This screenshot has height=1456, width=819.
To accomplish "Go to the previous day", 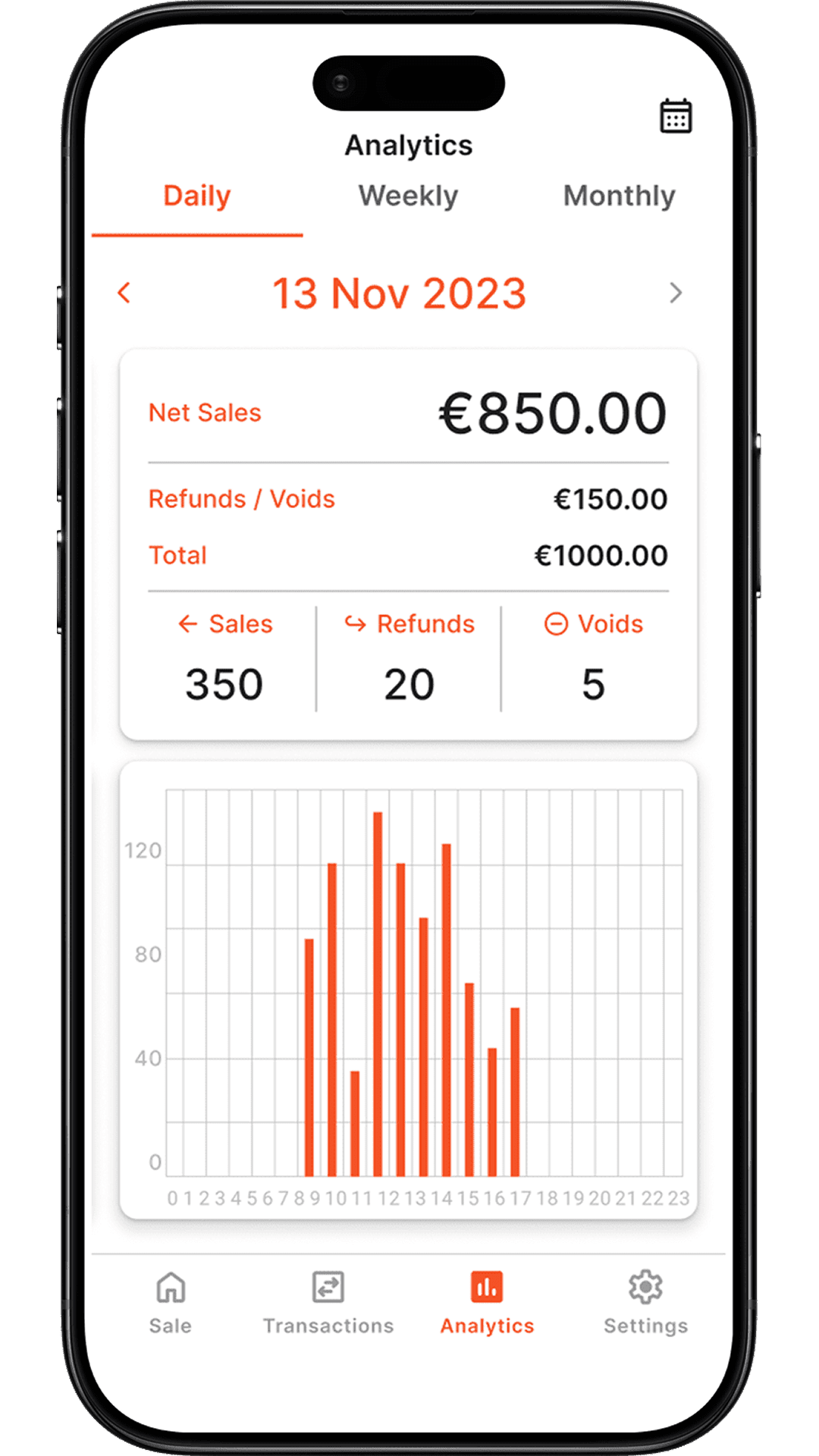I will (x=125, y=293).
